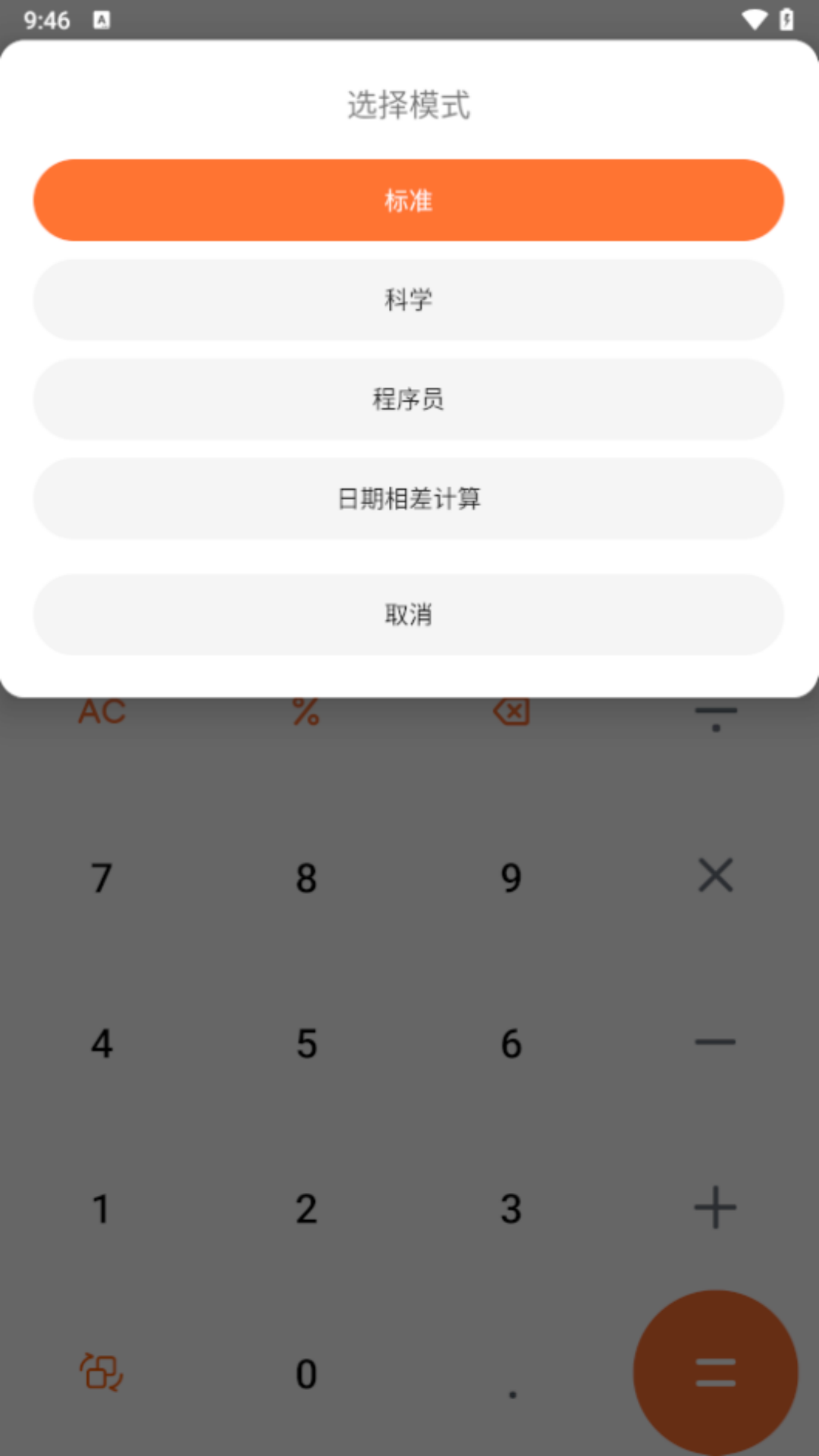Tap the 选择模式 dialog title
The image size is (819, 1456).
pos(408,106)
